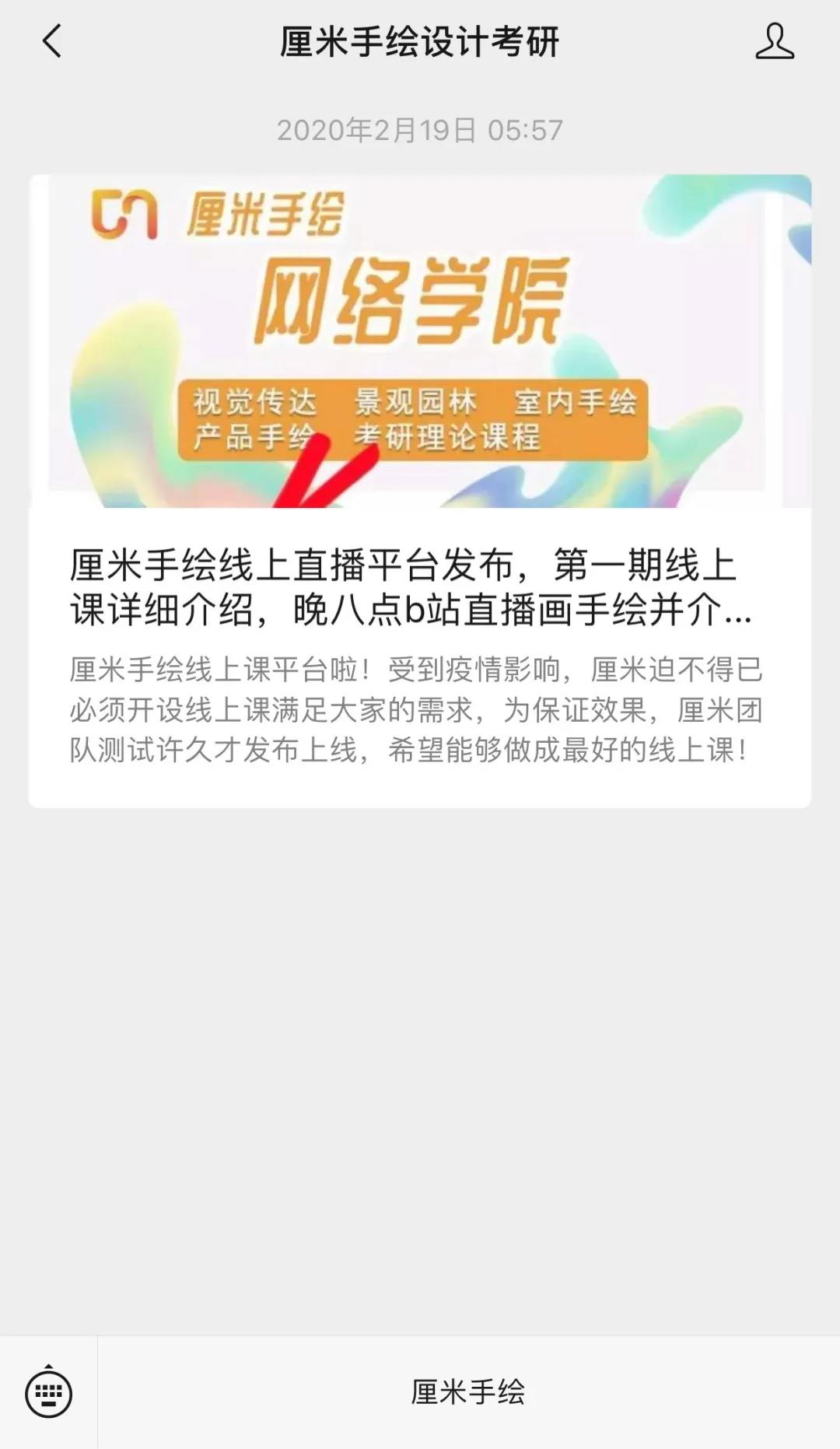
Task: Go back to the previous screen
Action: point(52,42)
